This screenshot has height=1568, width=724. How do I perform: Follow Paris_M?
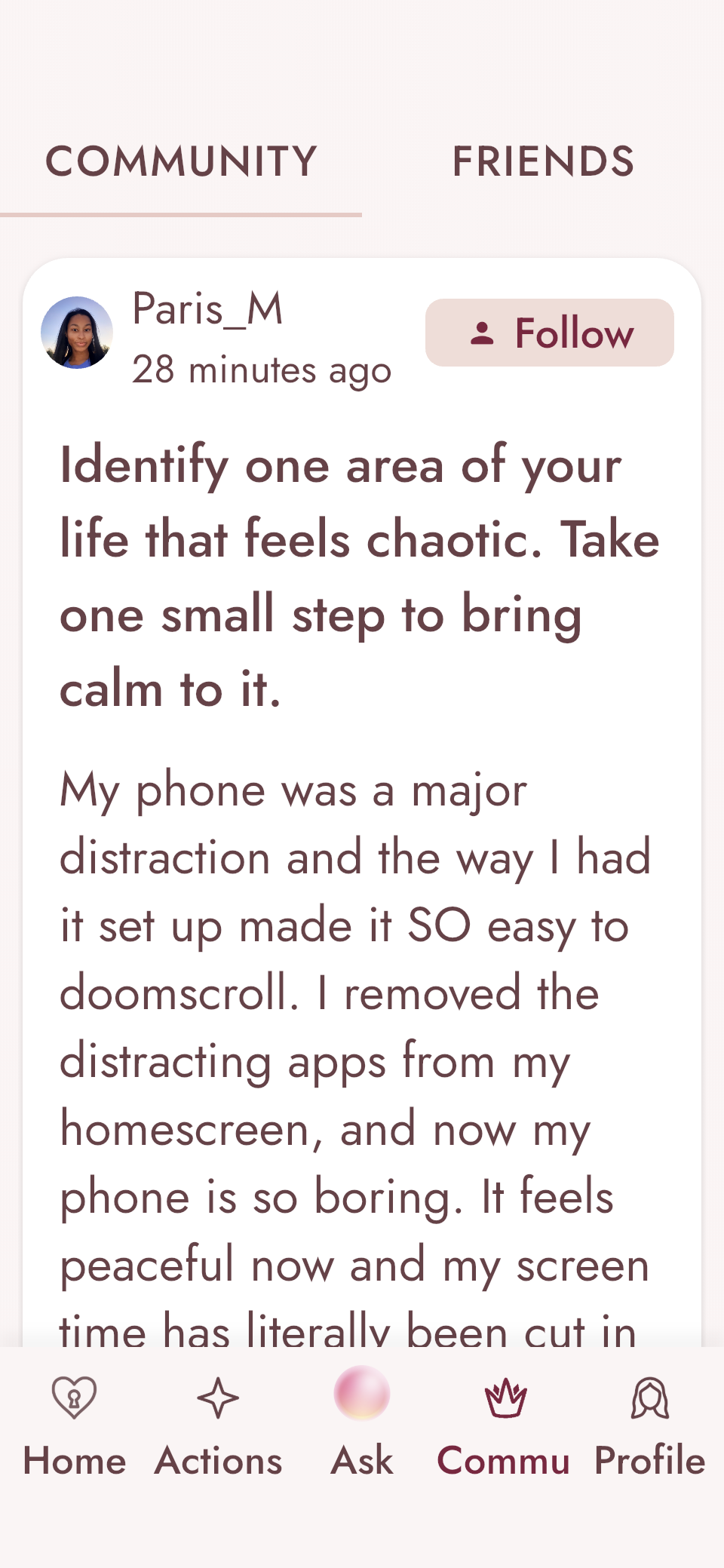click(549, 333)
